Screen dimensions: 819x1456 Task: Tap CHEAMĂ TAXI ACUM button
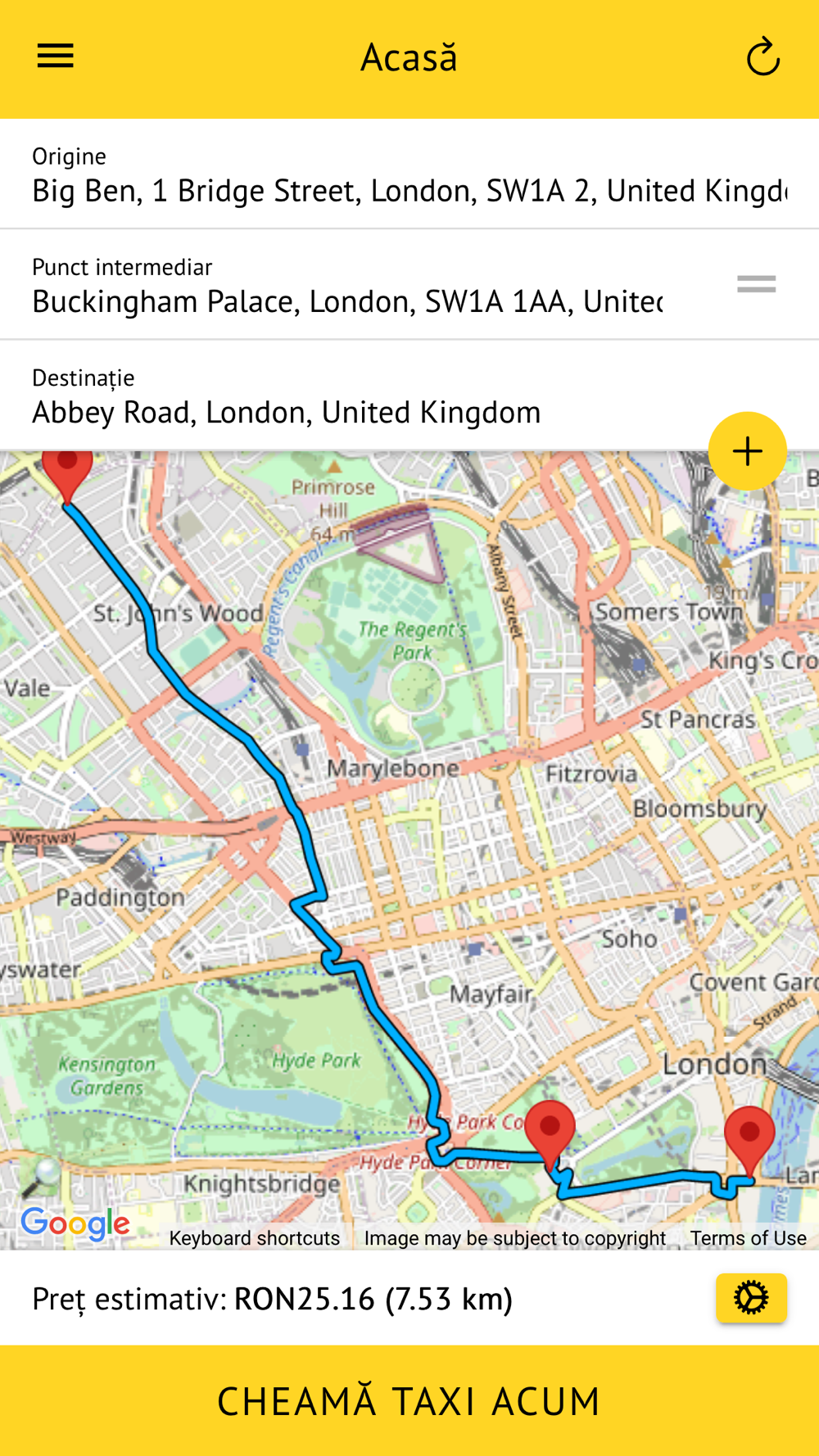coord(409,1400)
